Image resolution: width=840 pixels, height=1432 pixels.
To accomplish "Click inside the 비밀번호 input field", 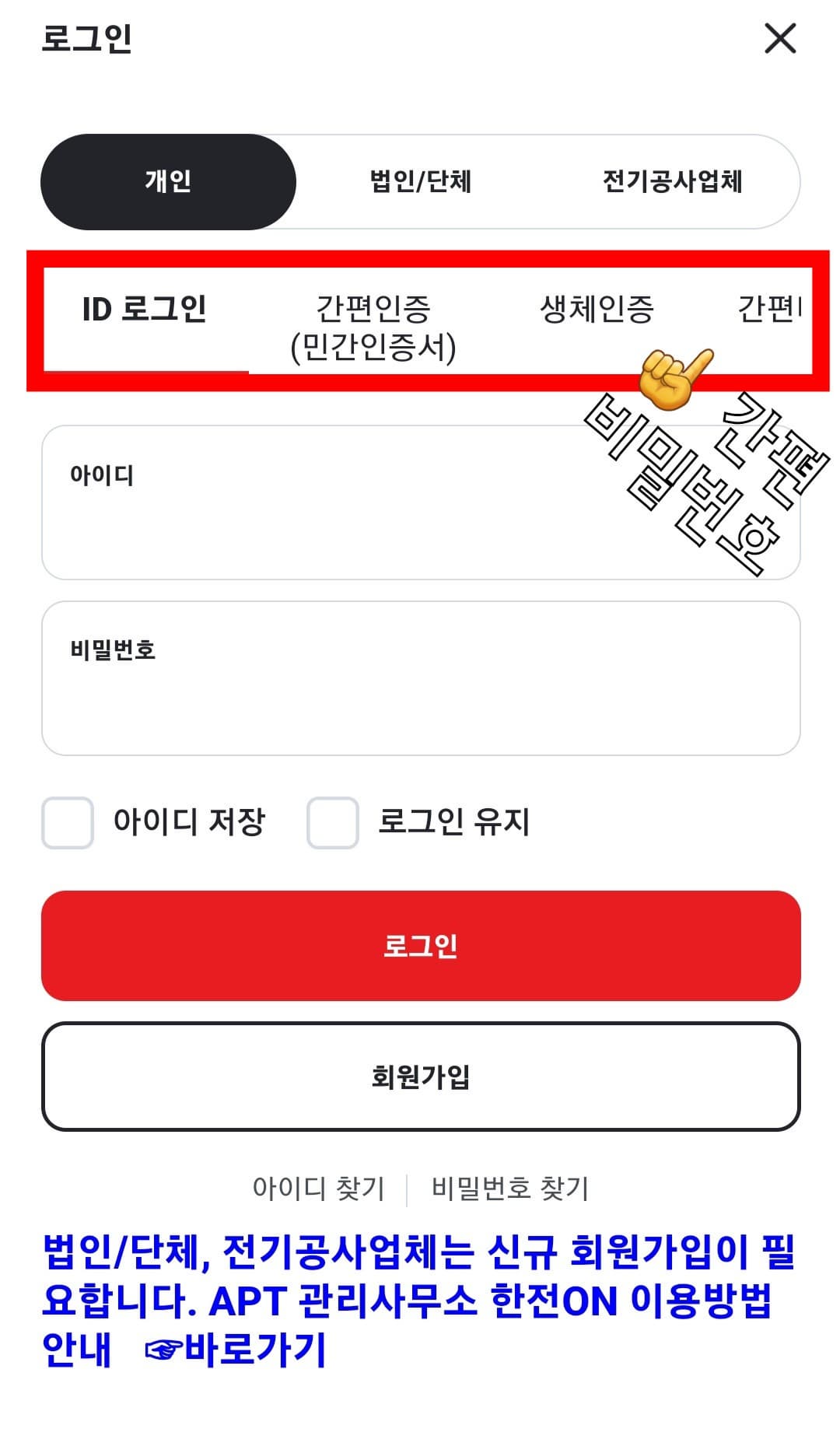I will pyautogui.click(x=420, y=677).
